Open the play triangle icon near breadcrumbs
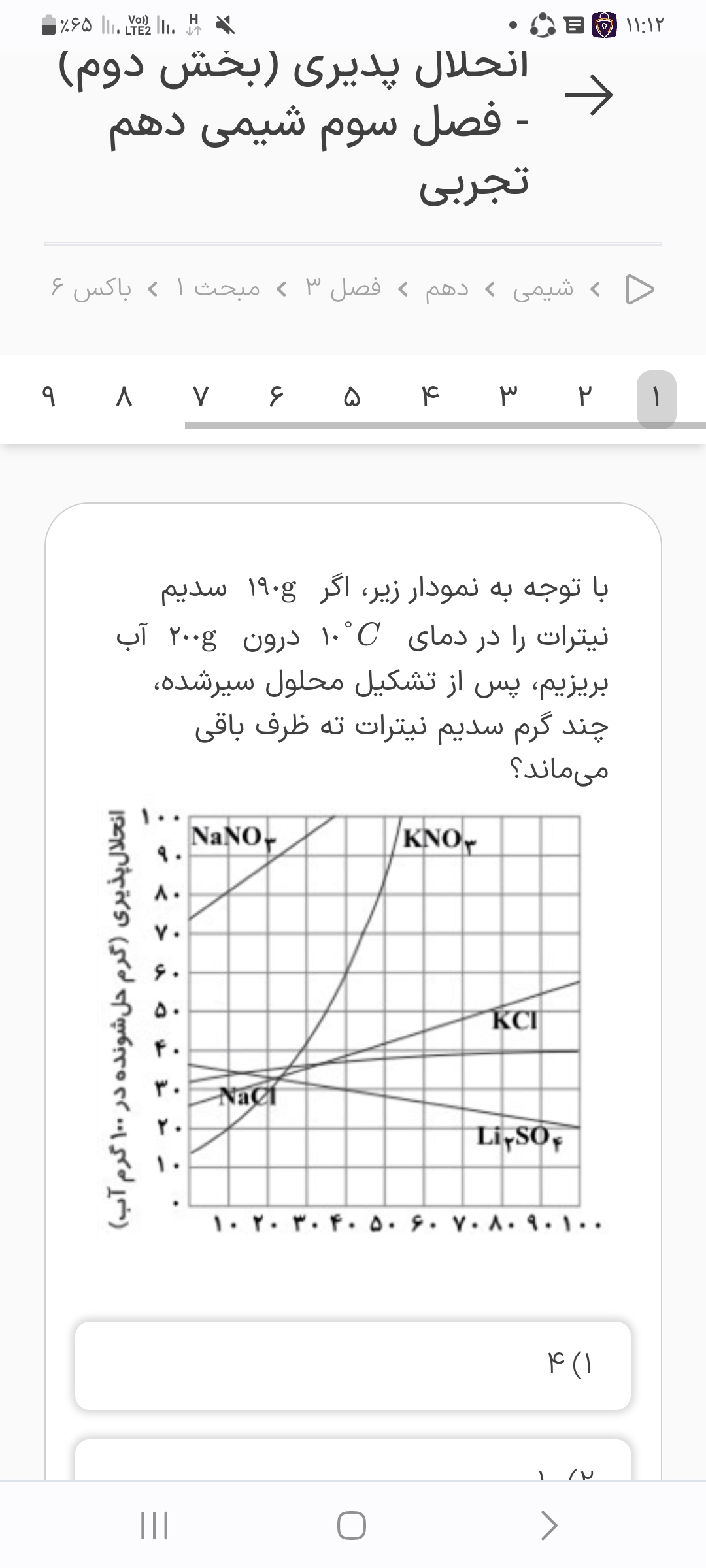The image size is (706, 1568). pos(639,289)
